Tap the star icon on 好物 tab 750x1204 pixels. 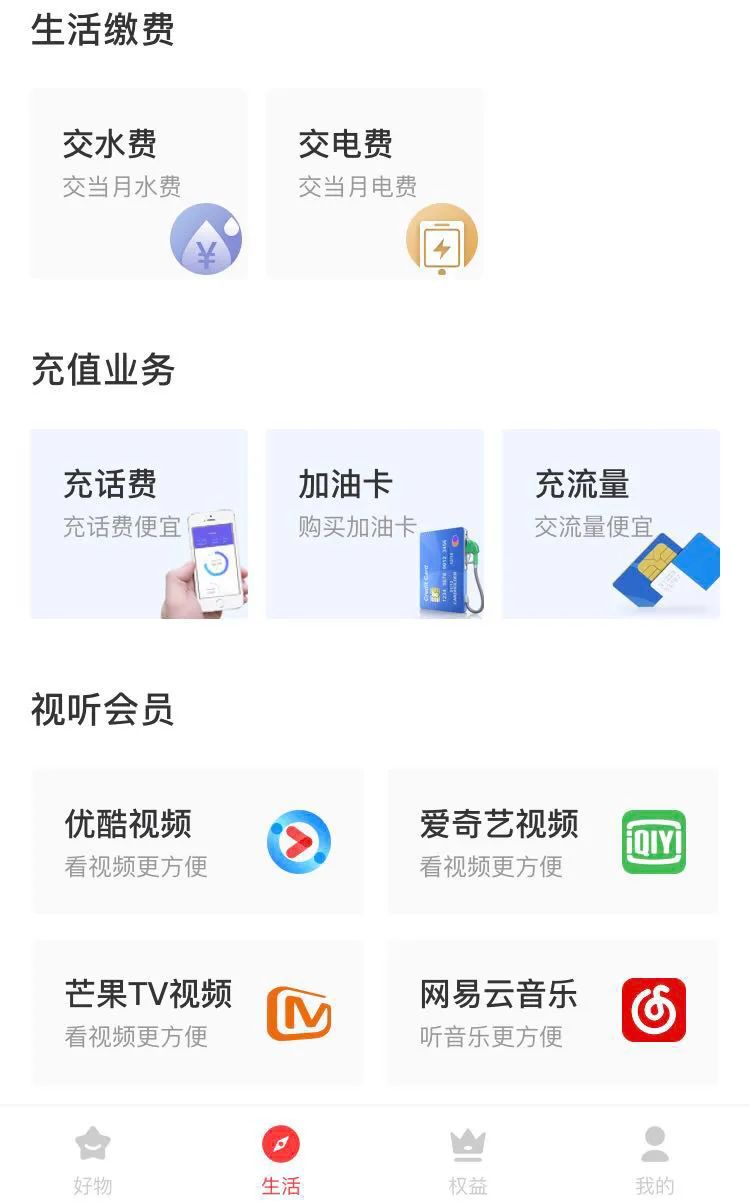coord(93,1142)
